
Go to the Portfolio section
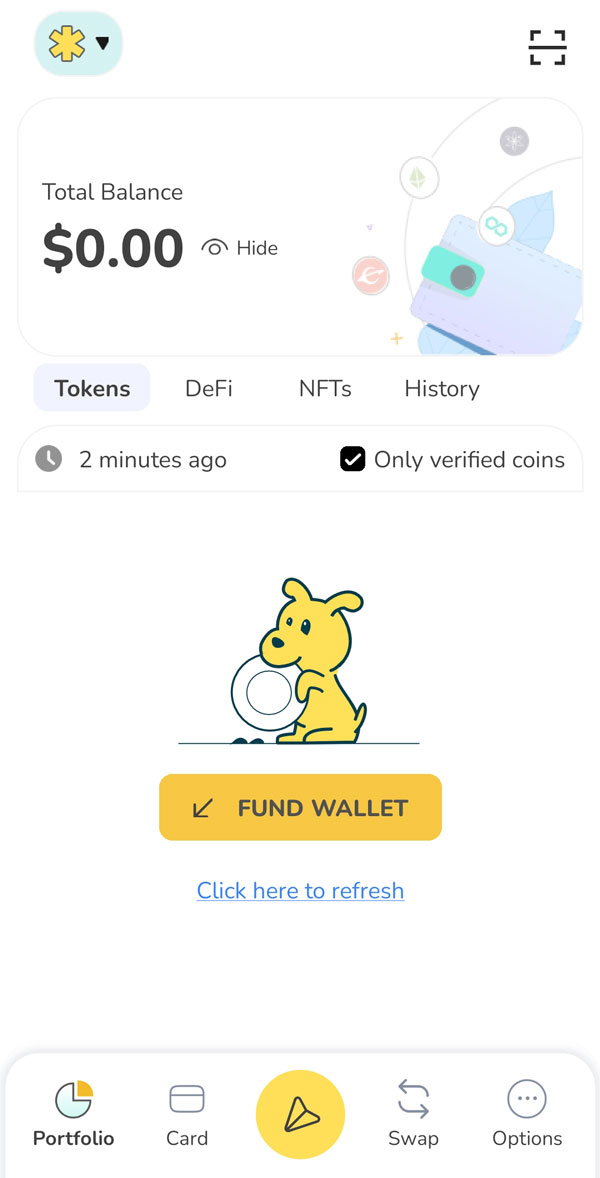pyautogui.click(x=73, y=1113)
